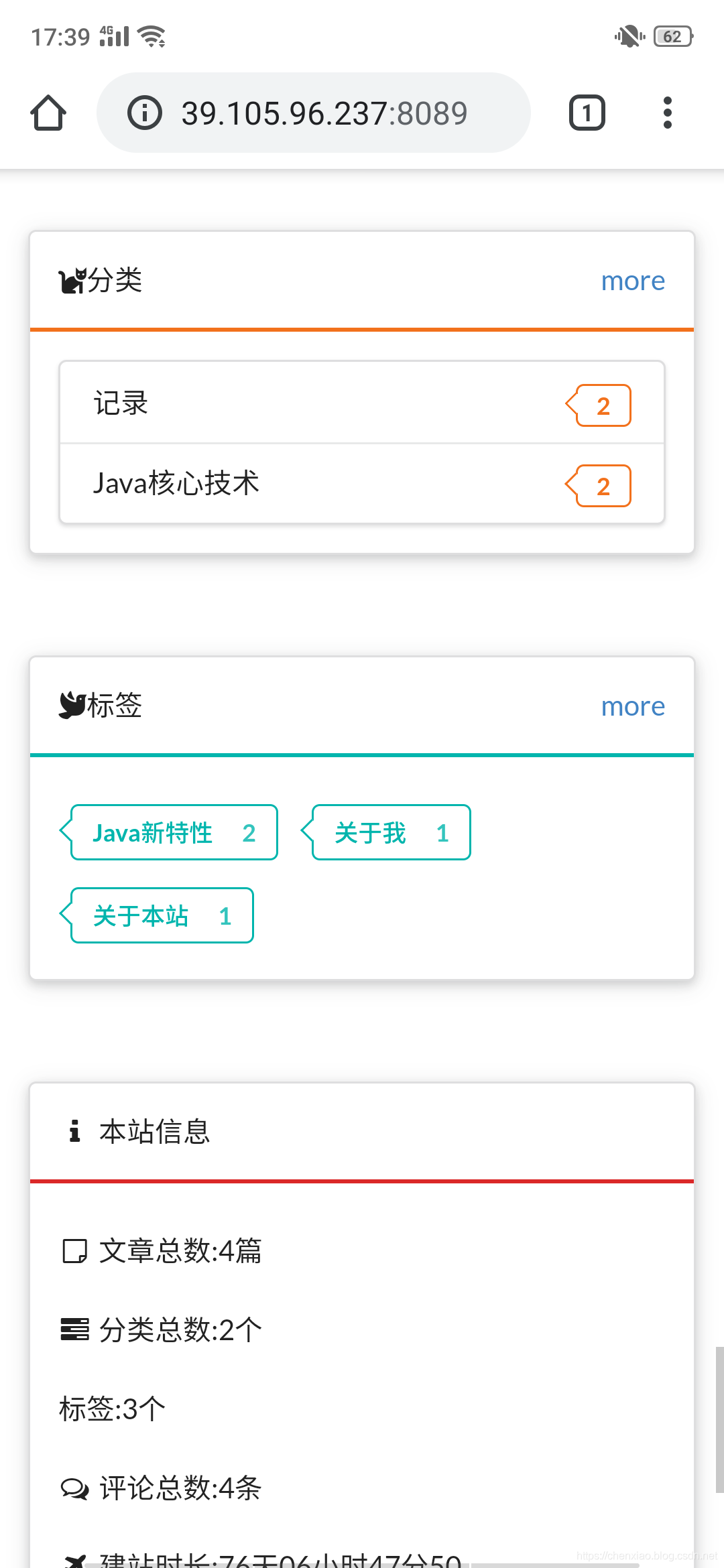Open the browser tab switcher

[x=586, y=113]
